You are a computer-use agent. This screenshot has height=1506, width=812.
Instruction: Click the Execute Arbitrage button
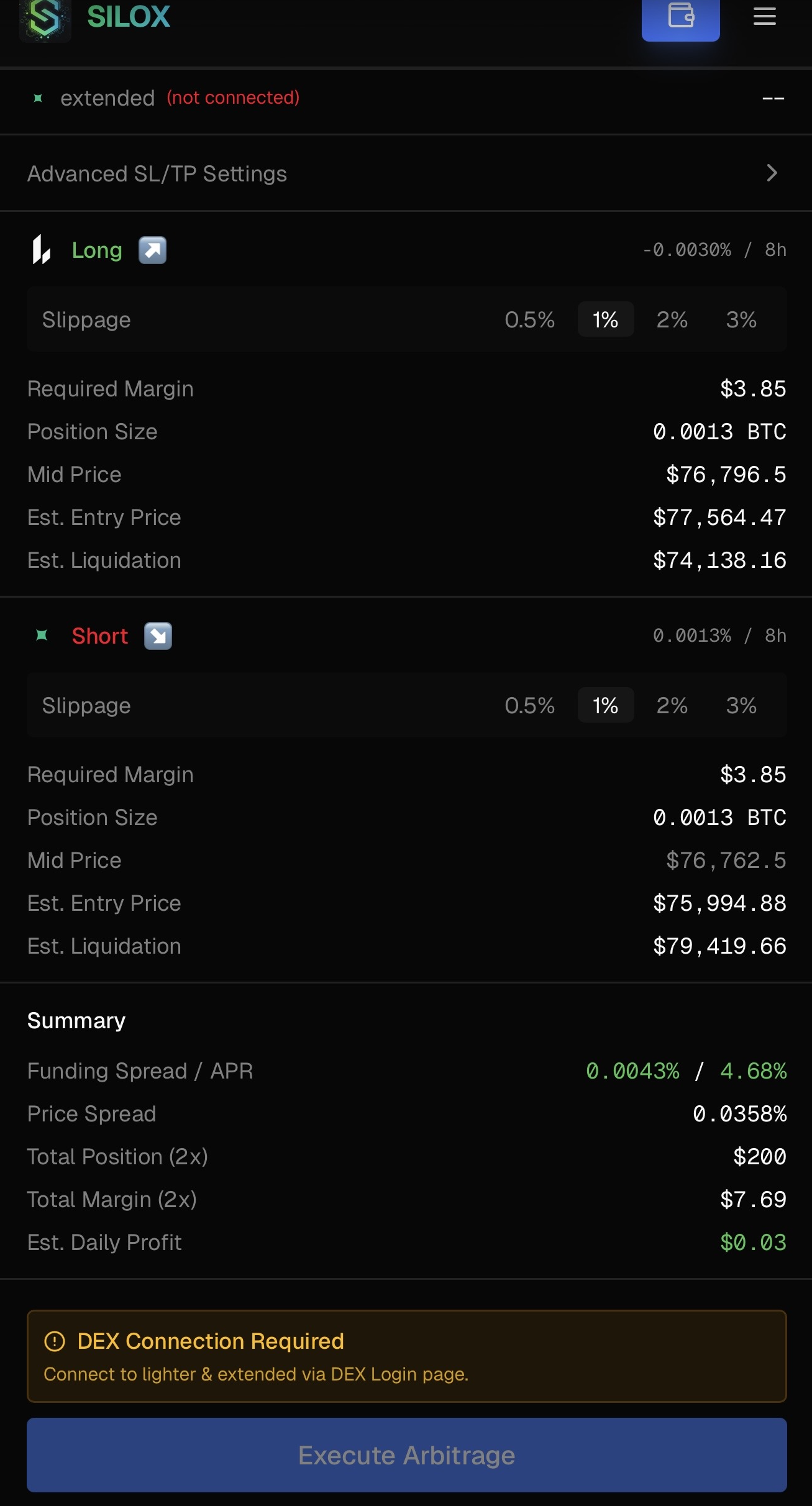(x=406, y=1454)
